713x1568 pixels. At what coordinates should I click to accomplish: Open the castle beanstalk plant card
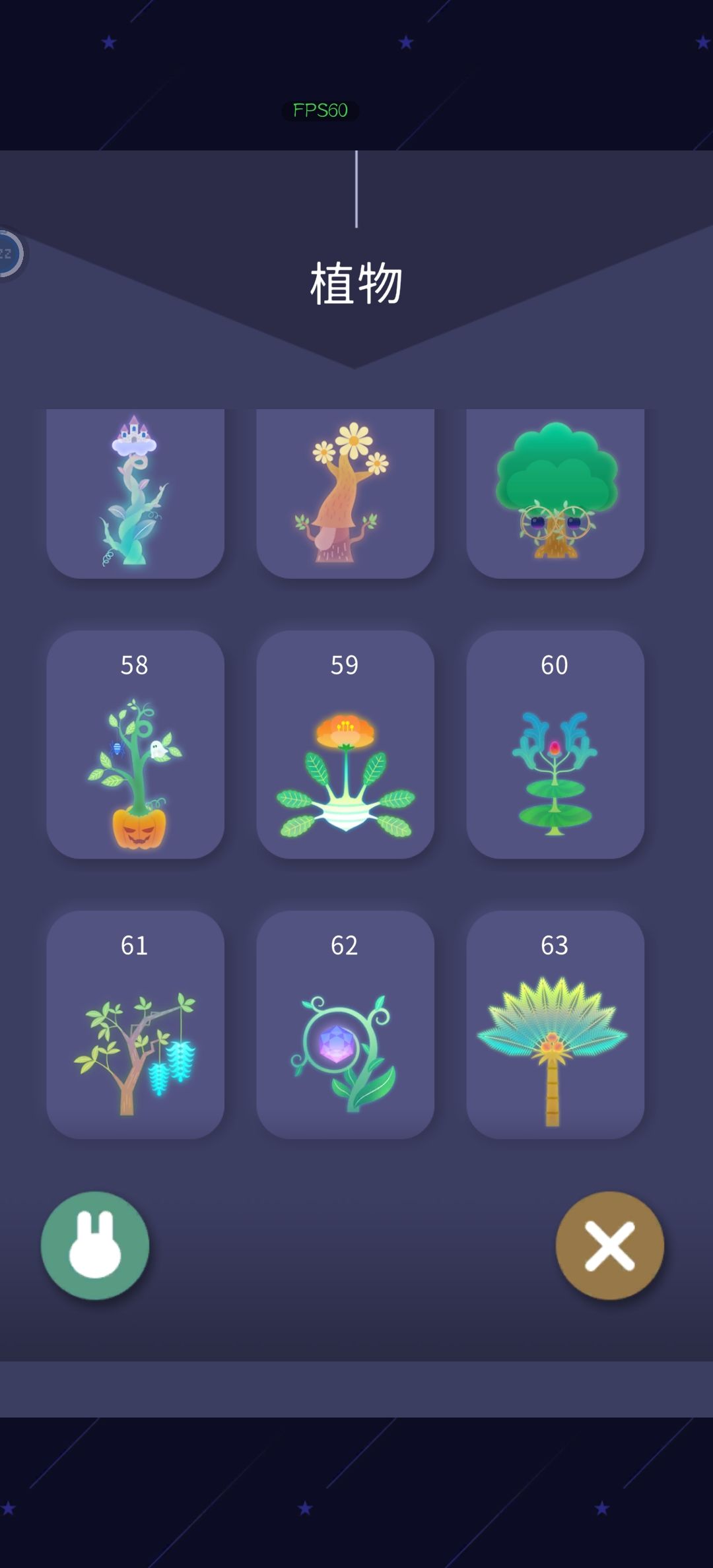tap(135, 494)
